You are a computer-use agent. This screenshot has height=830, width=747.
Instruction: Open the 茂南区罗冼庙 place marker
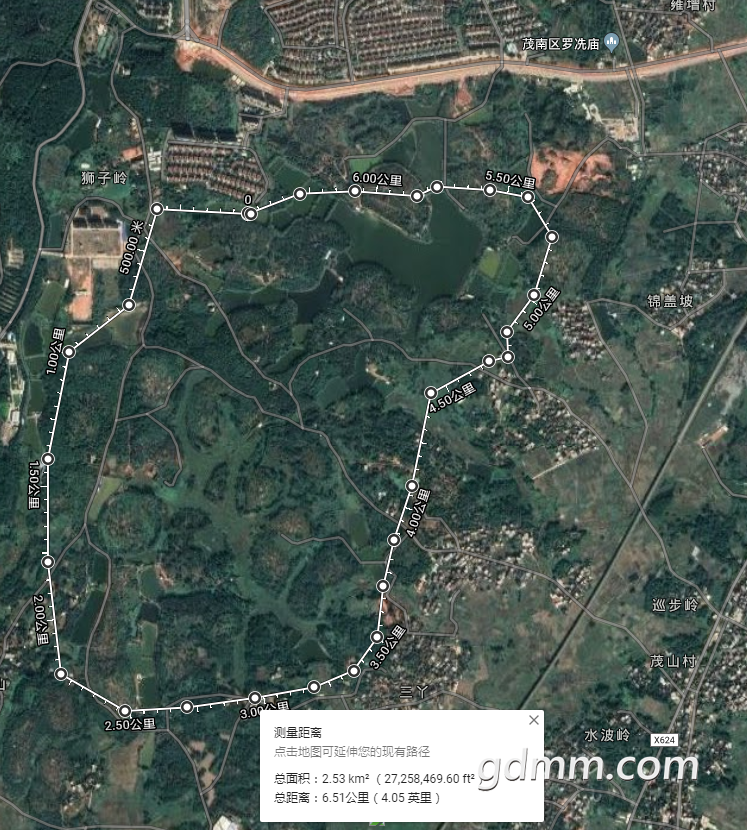coord(613,41)
